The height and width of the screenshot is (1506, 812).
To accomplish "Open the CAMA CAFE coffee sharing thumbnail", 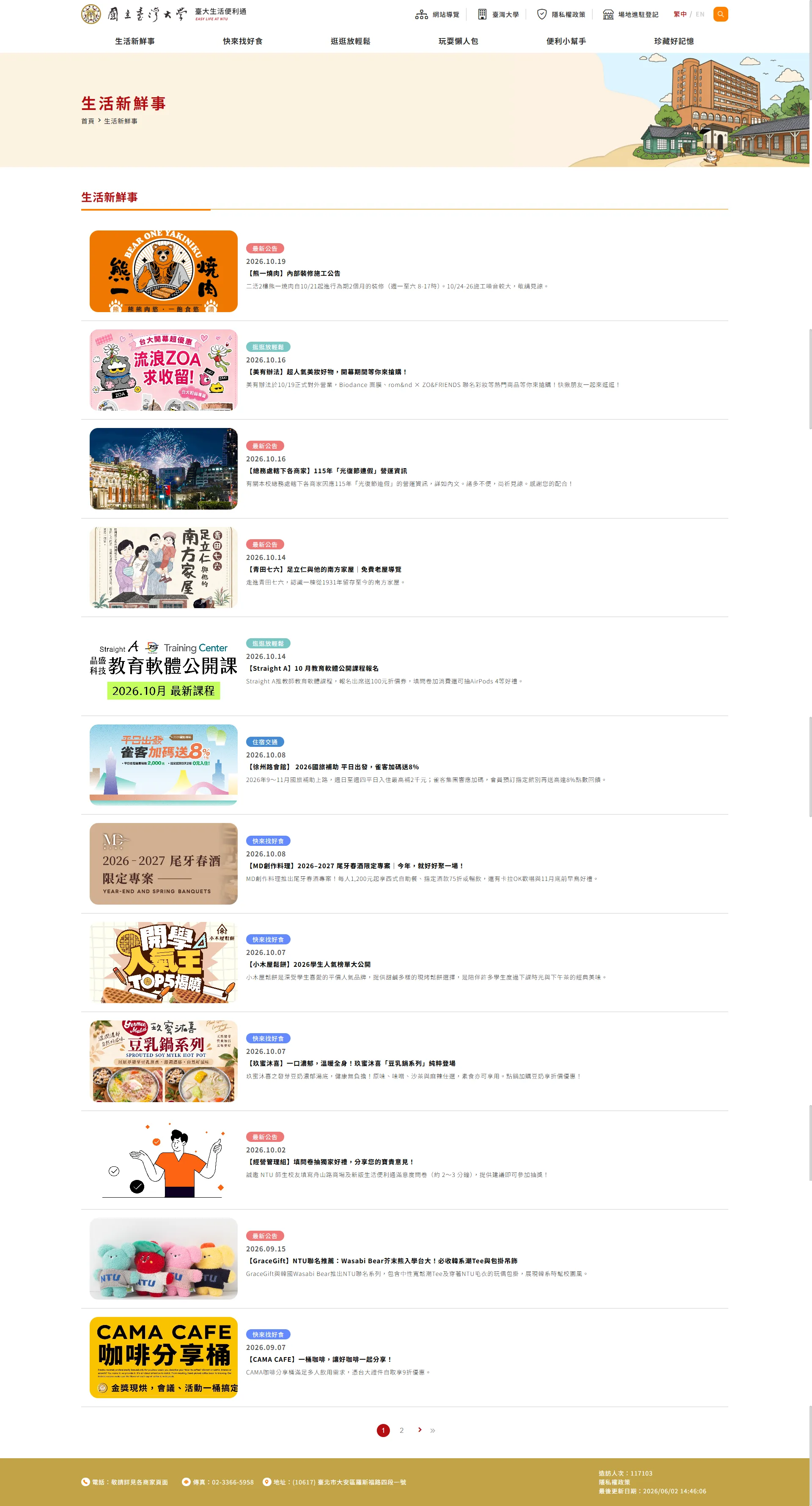I will [163, 1358].
